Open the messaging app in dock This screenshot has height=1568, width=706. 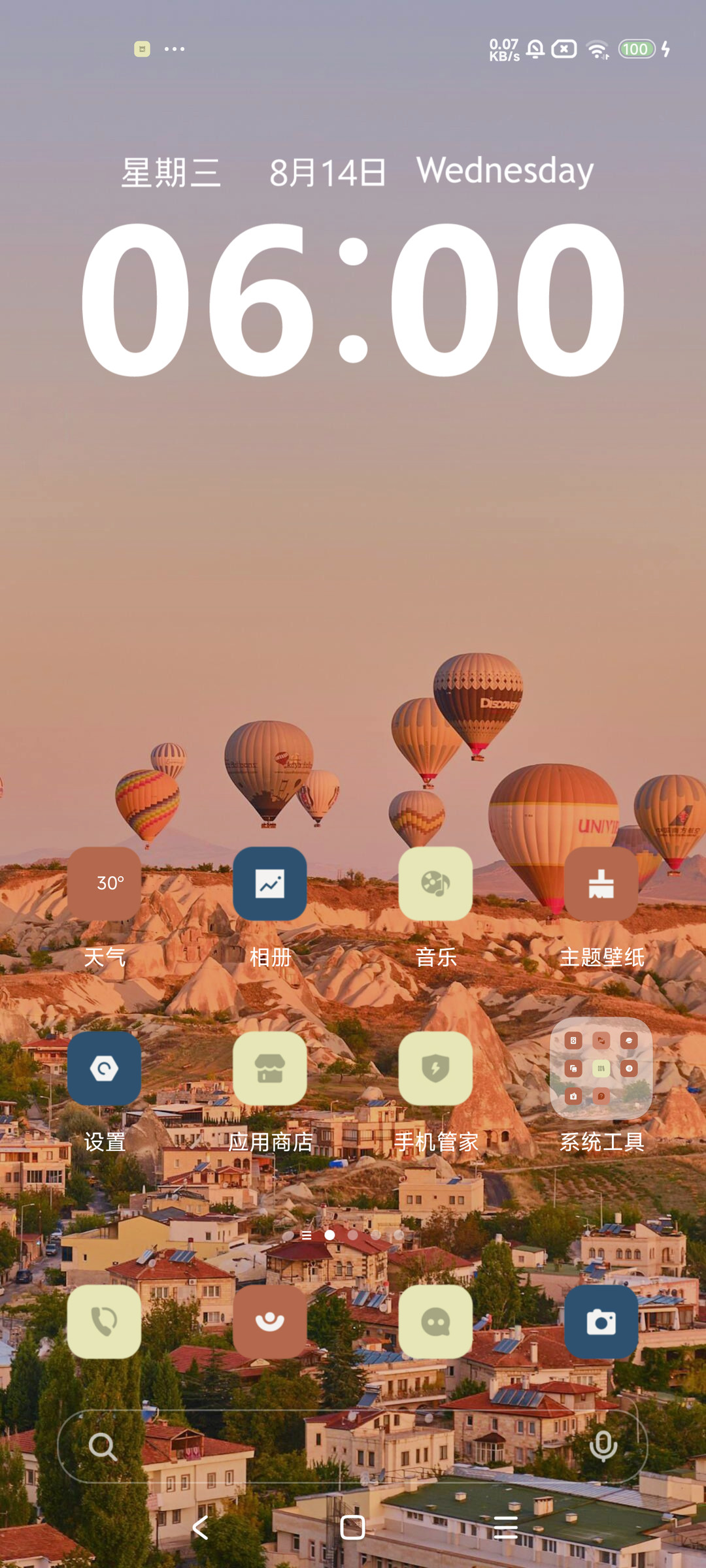(x=435, y=1322)
